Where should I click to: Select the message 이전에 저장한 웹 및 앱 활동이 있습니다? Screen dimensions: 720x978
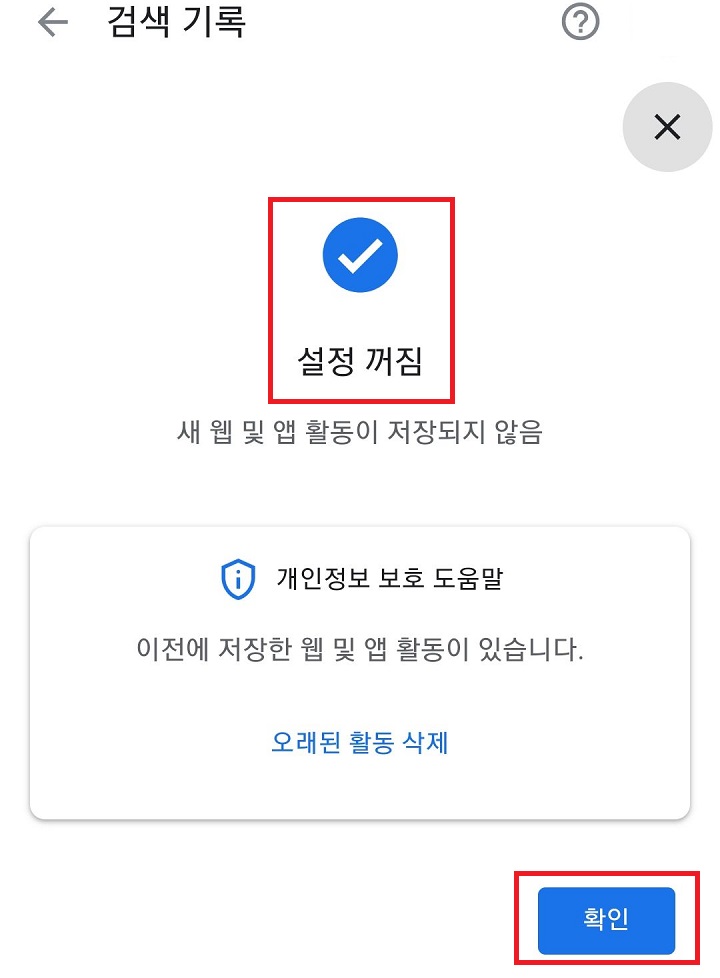click(360, 650)
